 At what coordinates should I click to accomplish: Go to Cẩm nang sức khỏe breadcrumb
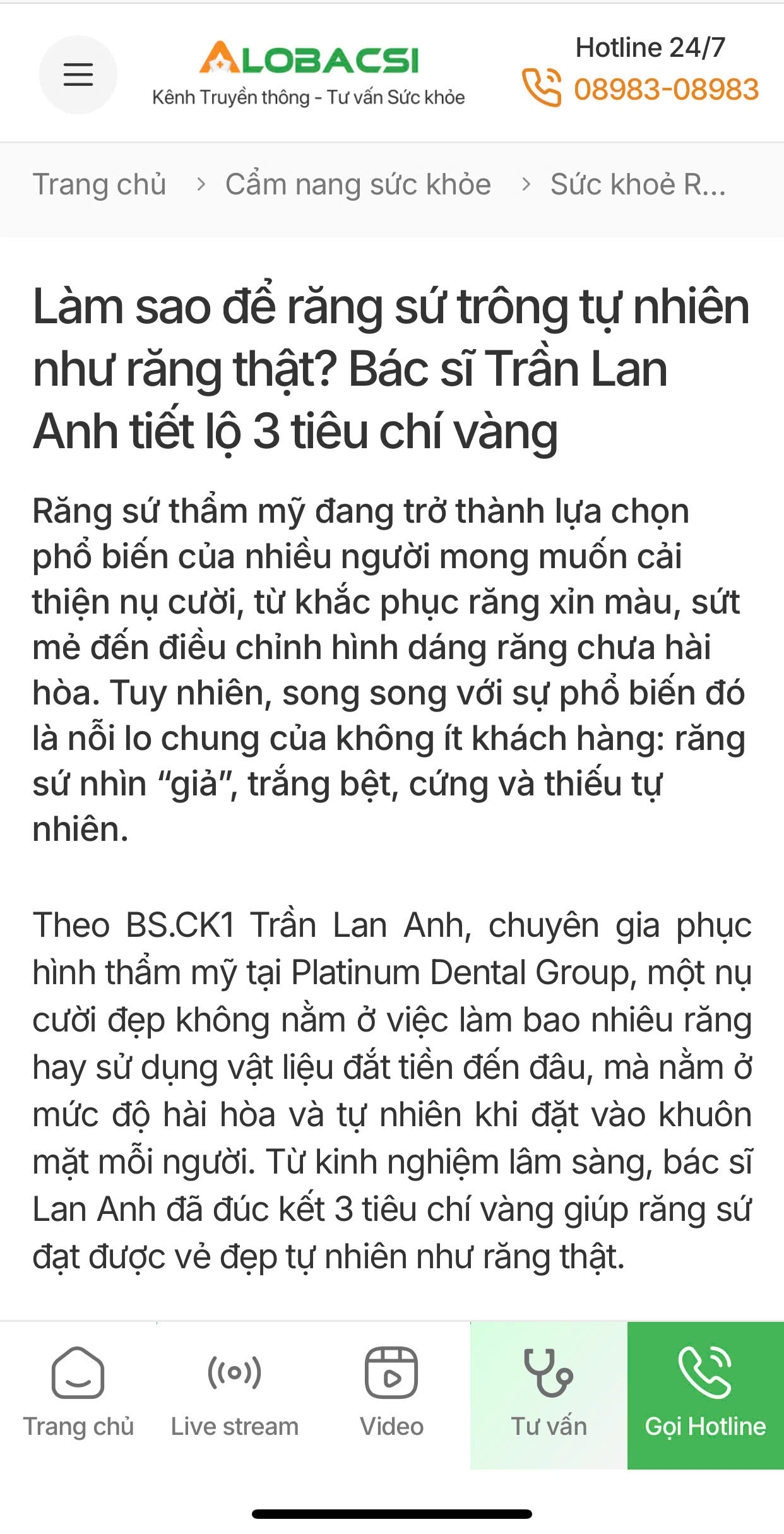tap(358, 184)
